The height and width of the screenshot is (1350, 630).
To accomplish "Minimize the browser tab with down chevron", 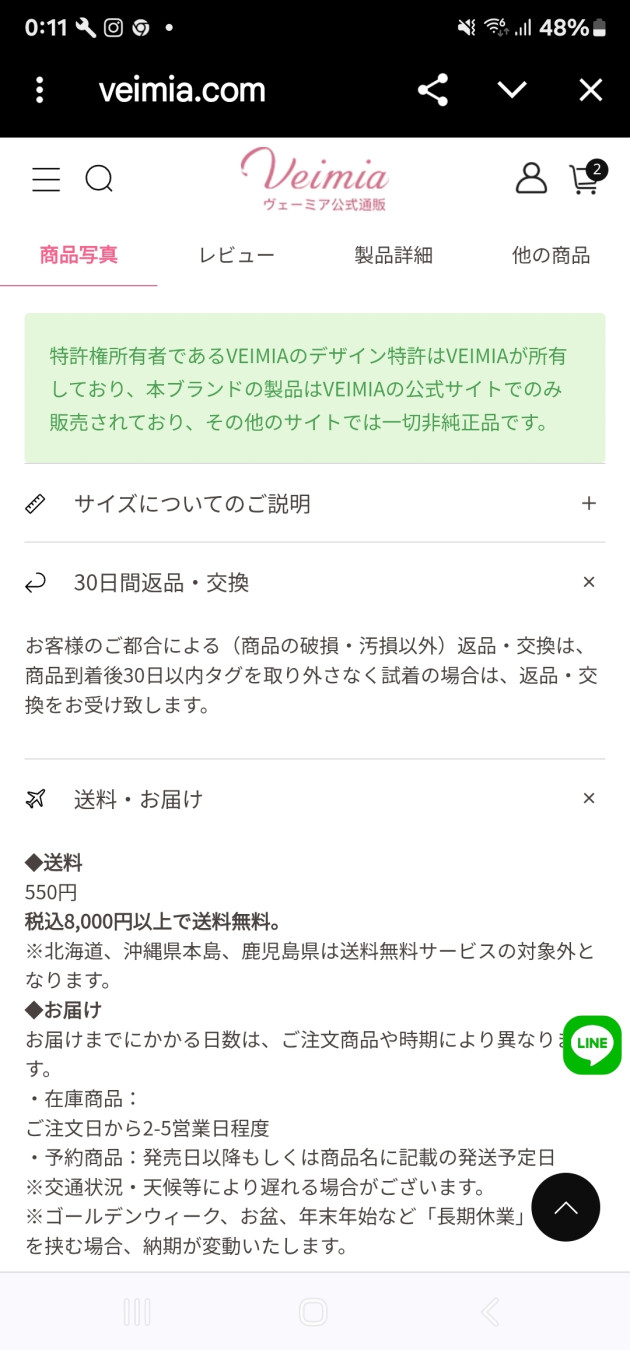I will click(512, 90).
